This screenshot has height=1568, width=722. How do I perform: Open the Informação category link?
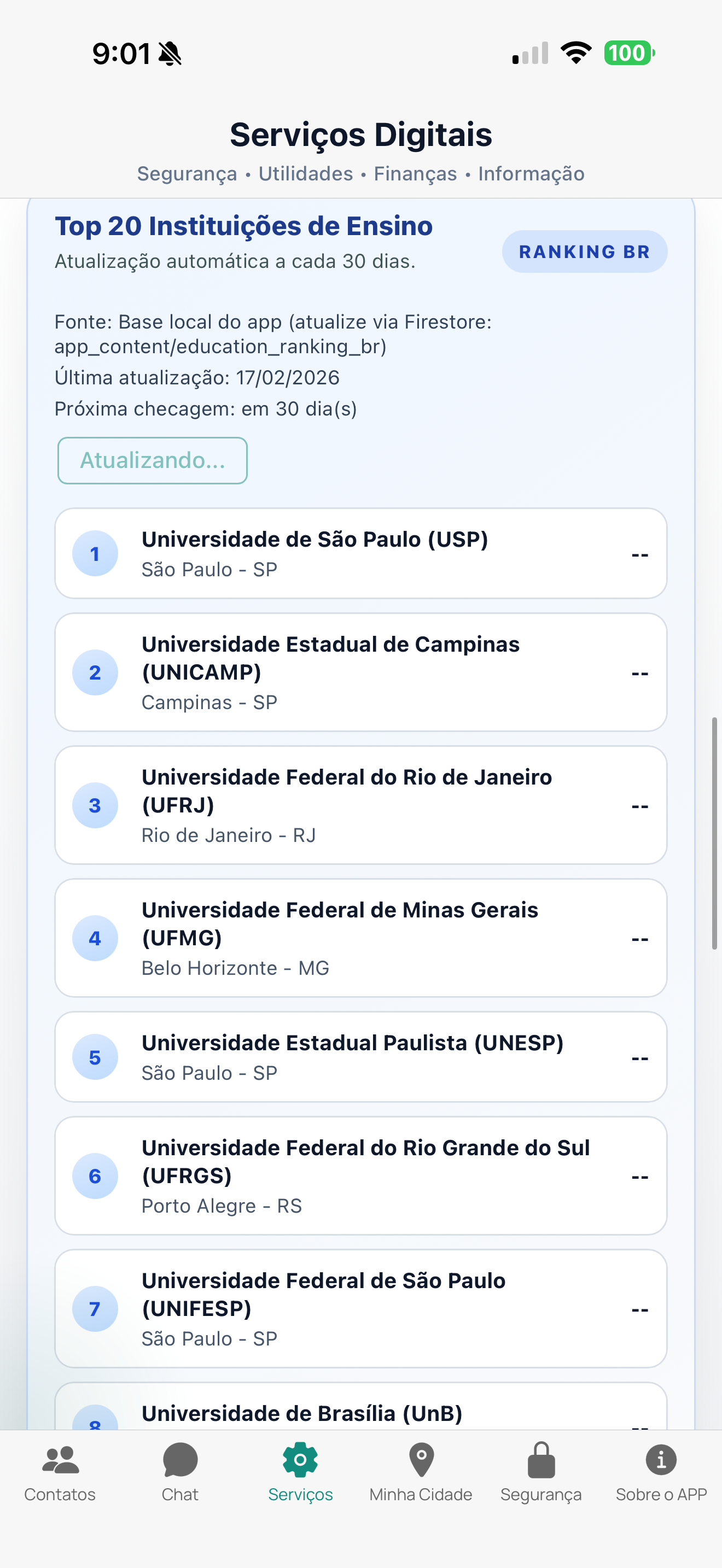pyautogui.click(x=531, y=174)
